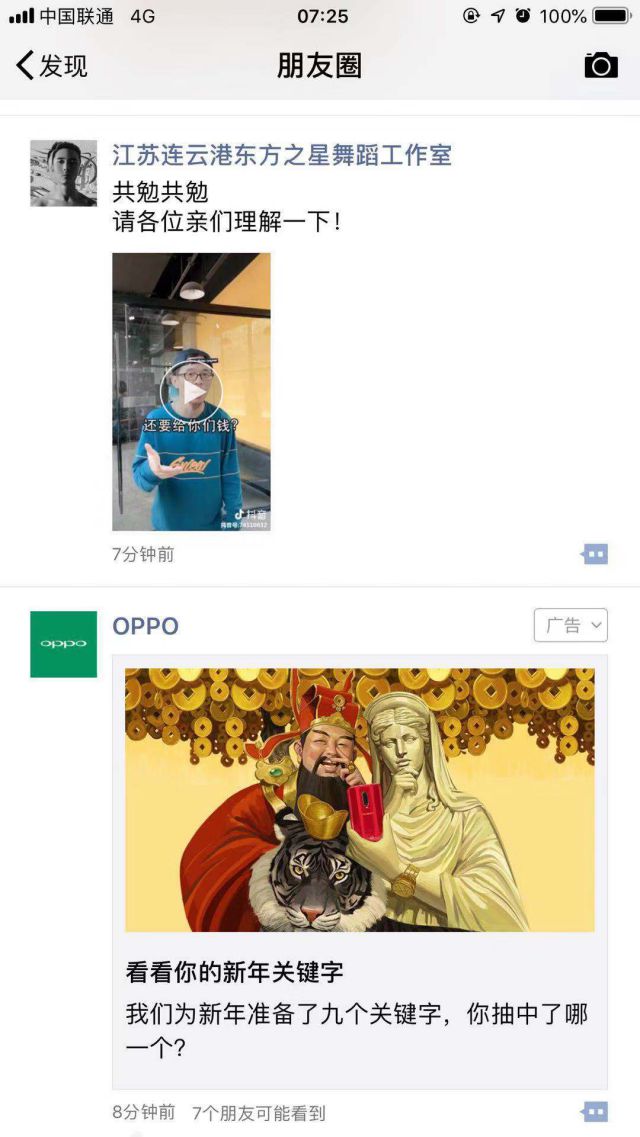The height and width of the screenshot is (1137, 640).
Task: Expand the 广告 dropdown
Action: 571,626
